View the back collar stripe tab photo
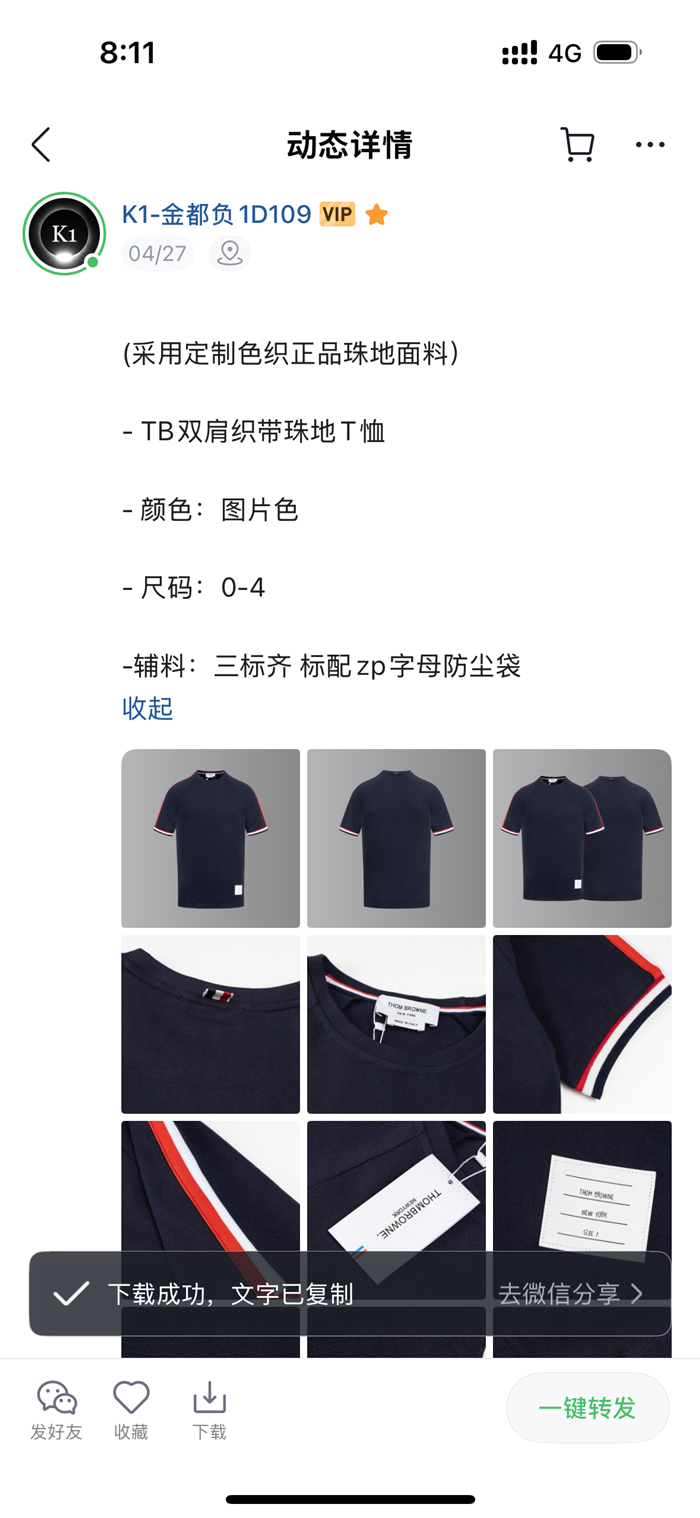700x1518 pixels. coord(211,1024)
